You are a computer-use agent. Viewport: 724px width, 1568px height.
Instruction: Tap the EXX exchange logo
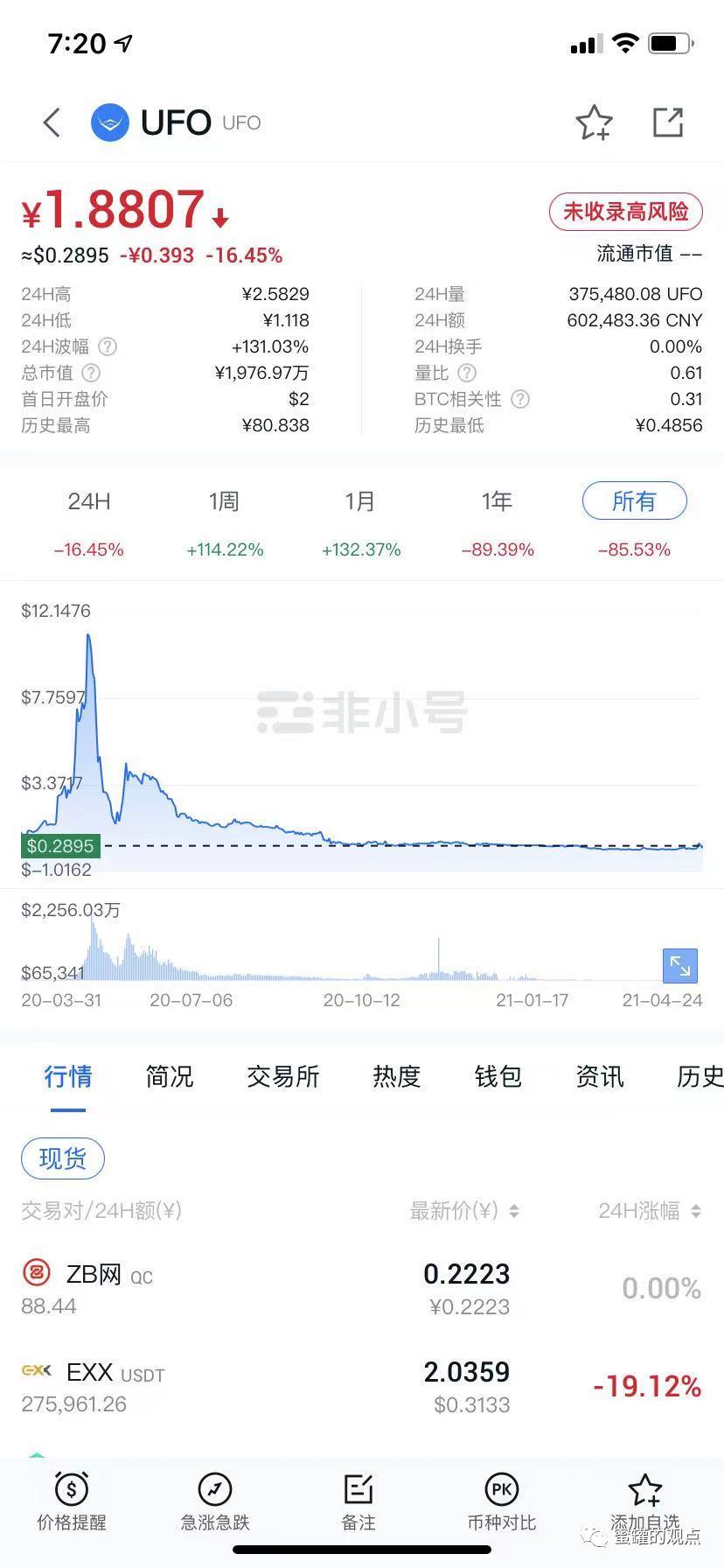(37, 1372)
